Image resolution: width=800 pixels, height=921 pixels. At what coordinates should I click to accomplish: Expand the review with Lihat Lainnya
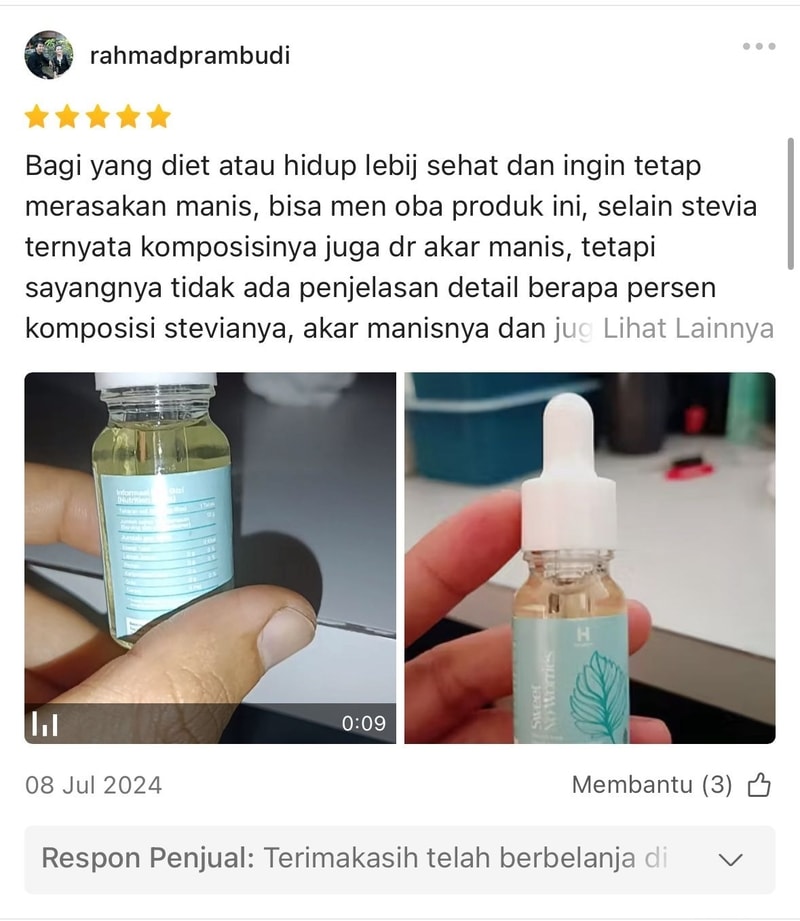pos(688,329)
